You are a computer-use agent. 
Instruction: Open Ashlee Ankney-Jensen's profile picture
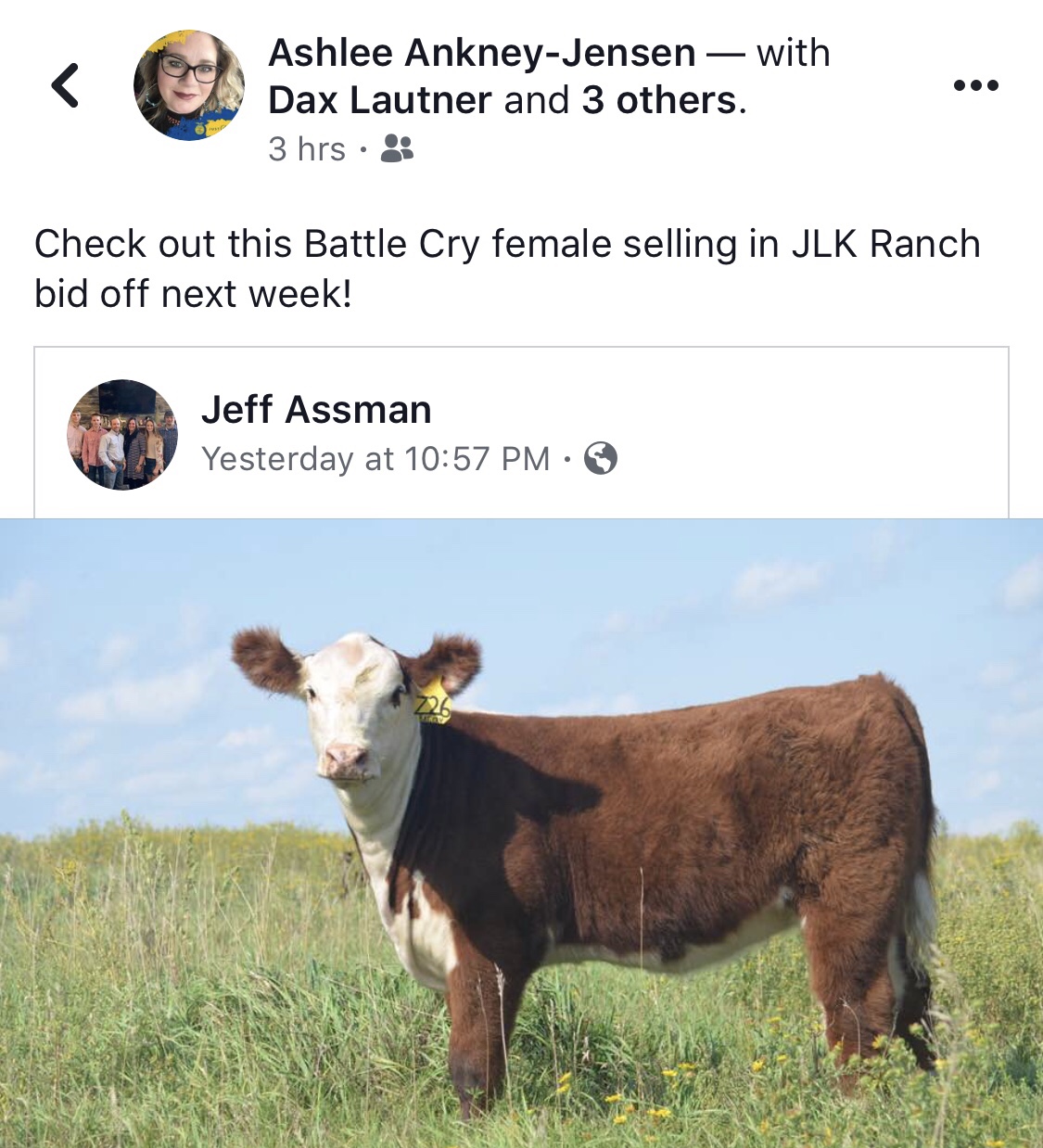pos(189,85)
